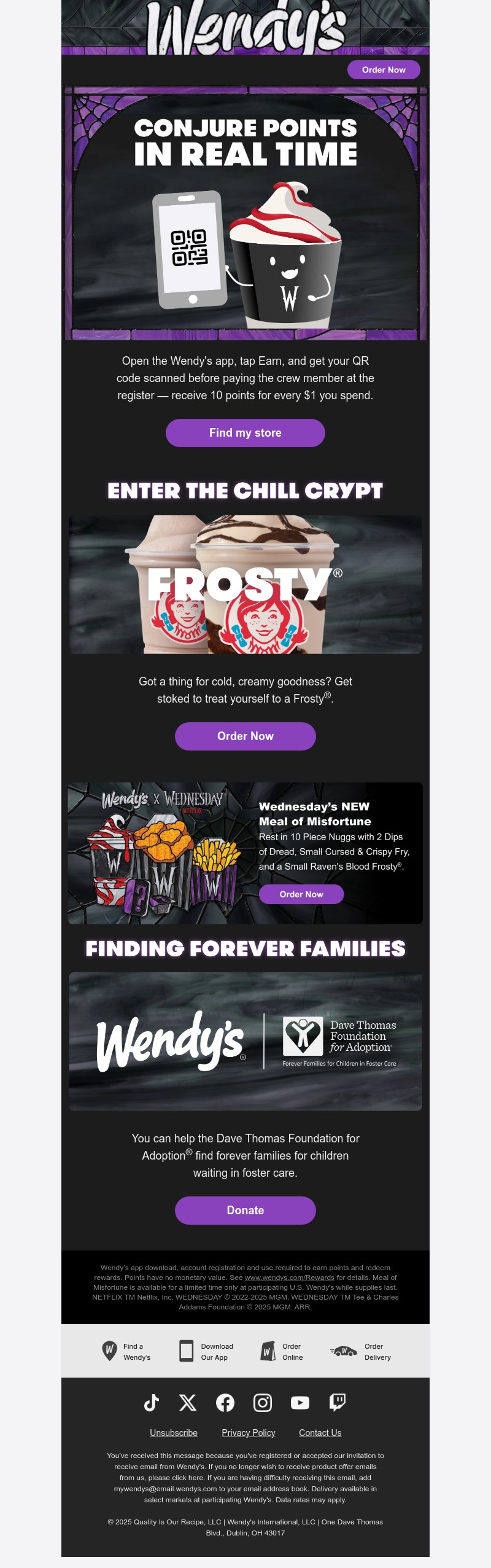Open the Contact Us link
The height and width of the screenshot is (1568, 491).
[320, 1433]
